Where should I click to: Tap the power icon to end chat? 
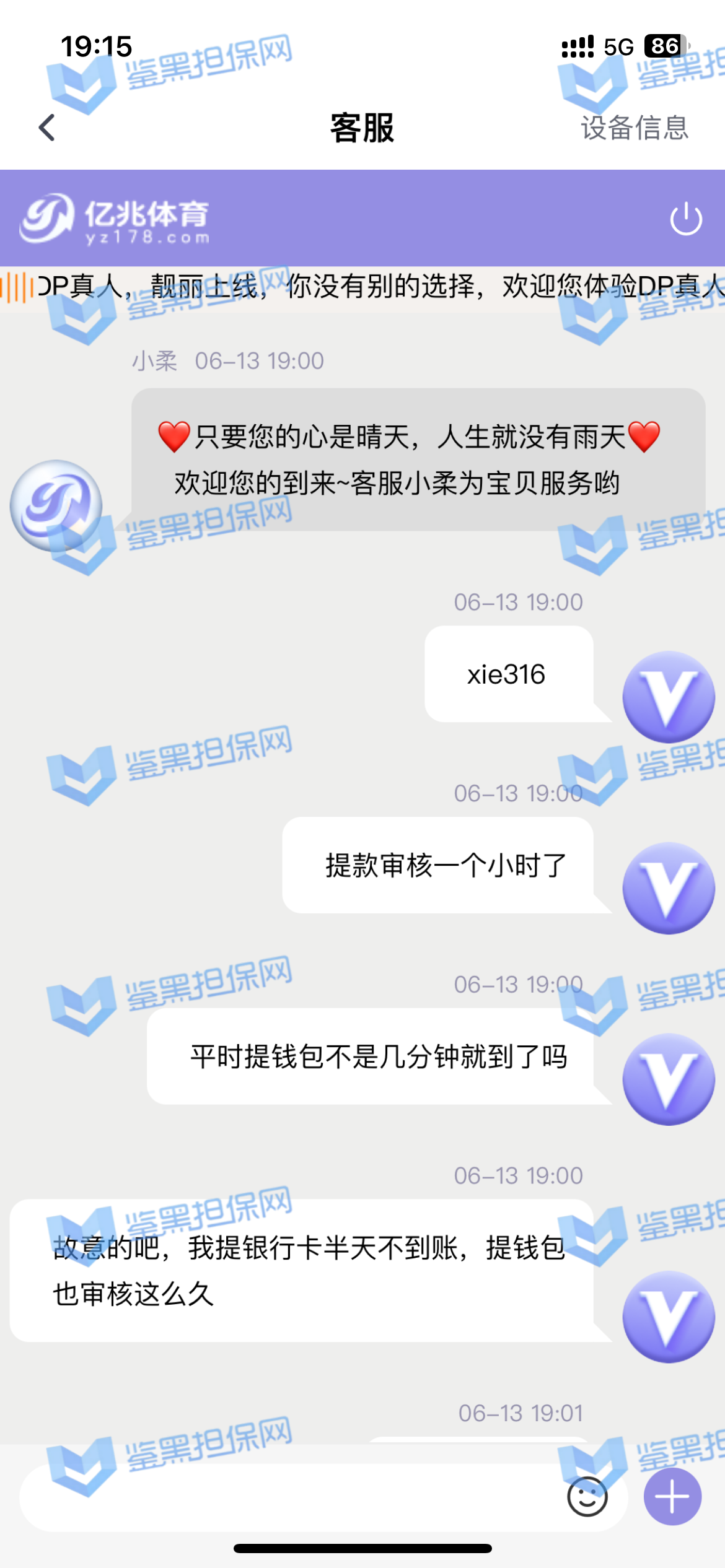coord(686,219)
